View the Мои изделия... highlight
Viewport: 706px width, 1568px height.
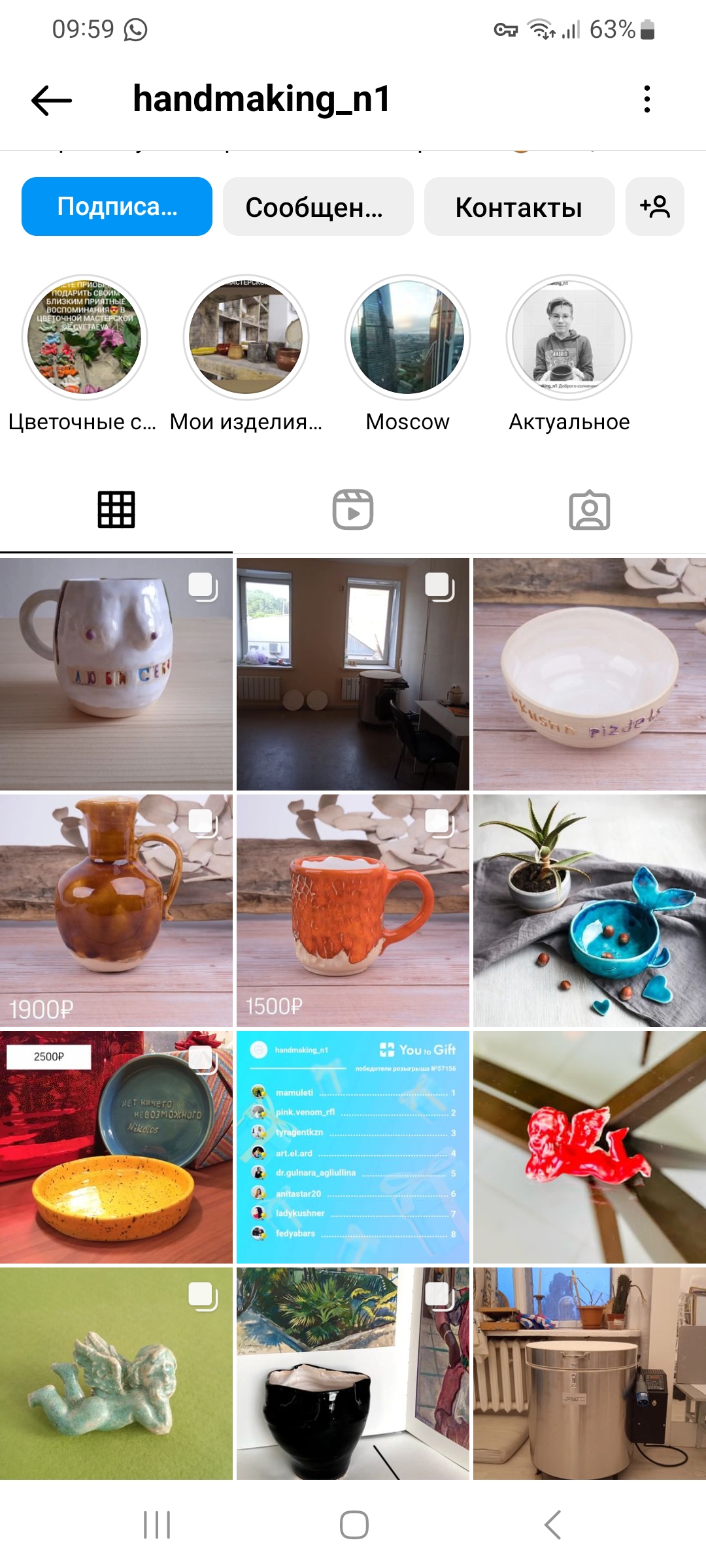click(x=246, y=337)
